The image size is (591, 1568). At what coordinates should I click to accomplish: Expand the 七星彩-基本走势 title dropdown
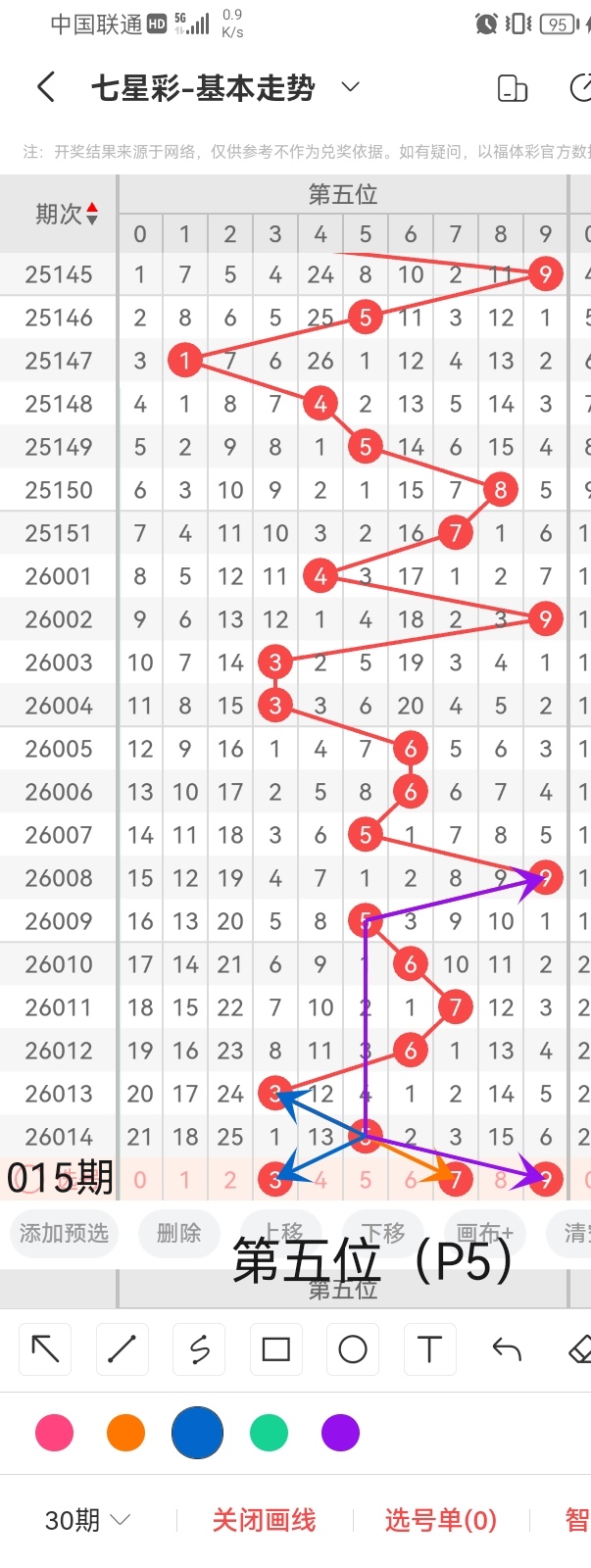tap(350, 87)
